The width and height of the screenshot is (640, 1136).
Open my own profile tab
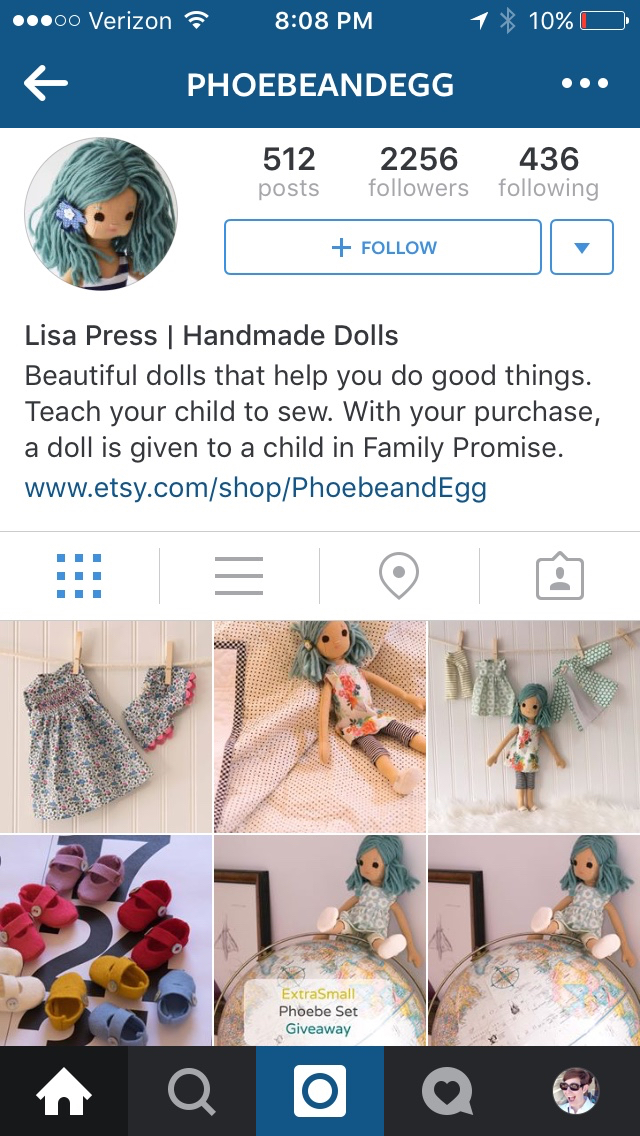(x=575, y=1091)
